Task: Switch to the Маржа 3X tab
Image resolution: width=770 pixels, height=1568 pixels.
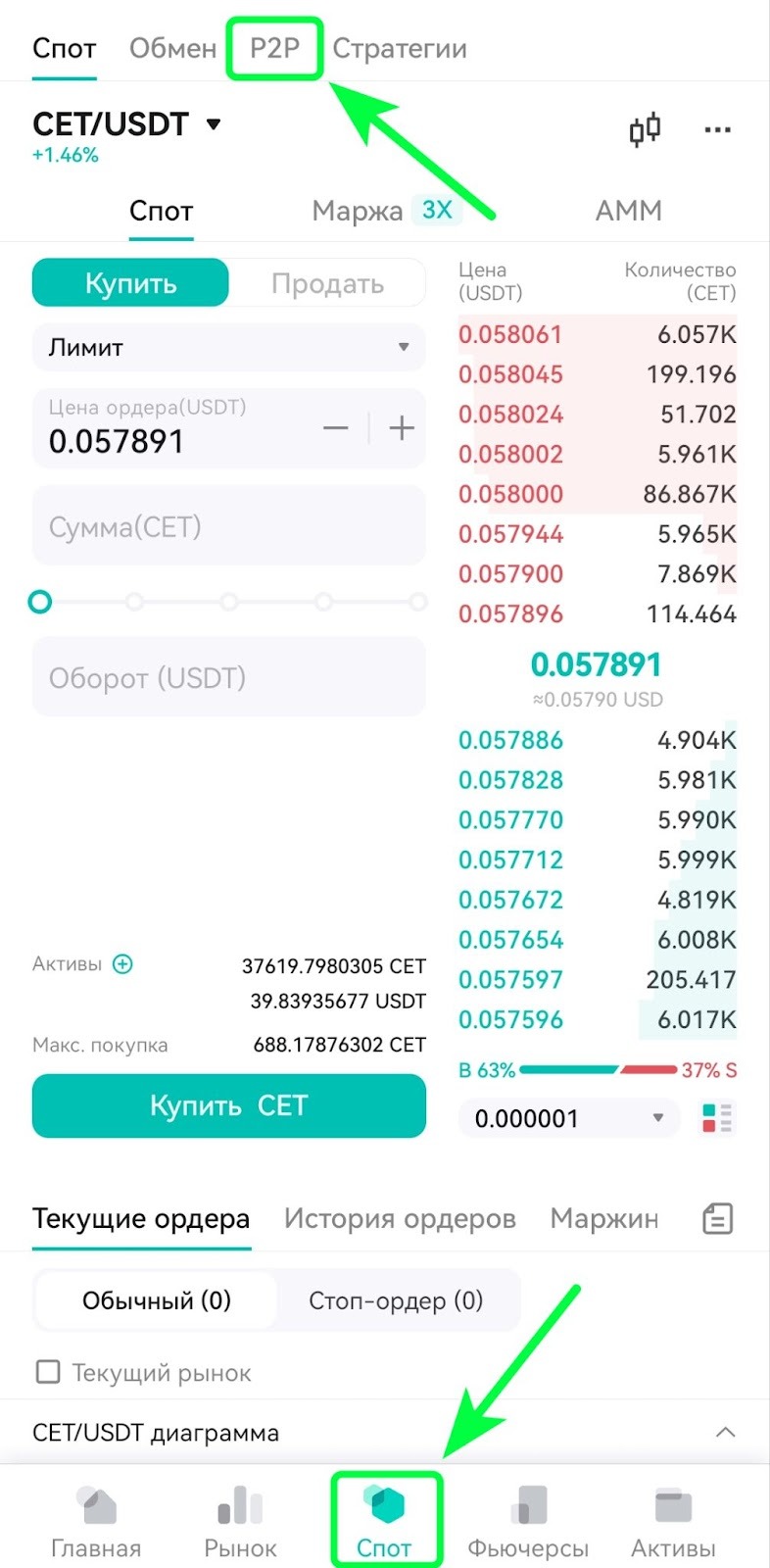Action: click(x=385, y=211)
